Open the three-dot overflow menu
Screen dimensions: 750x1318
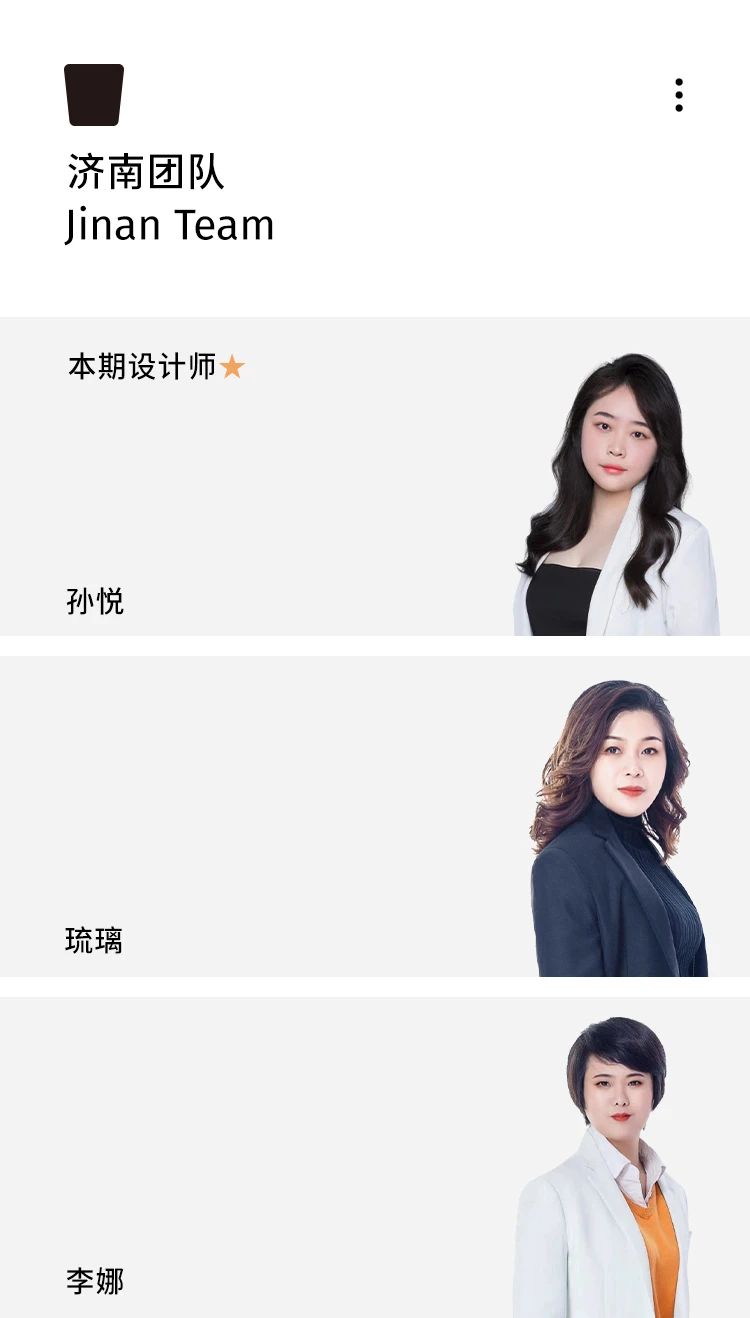[679, 95]
